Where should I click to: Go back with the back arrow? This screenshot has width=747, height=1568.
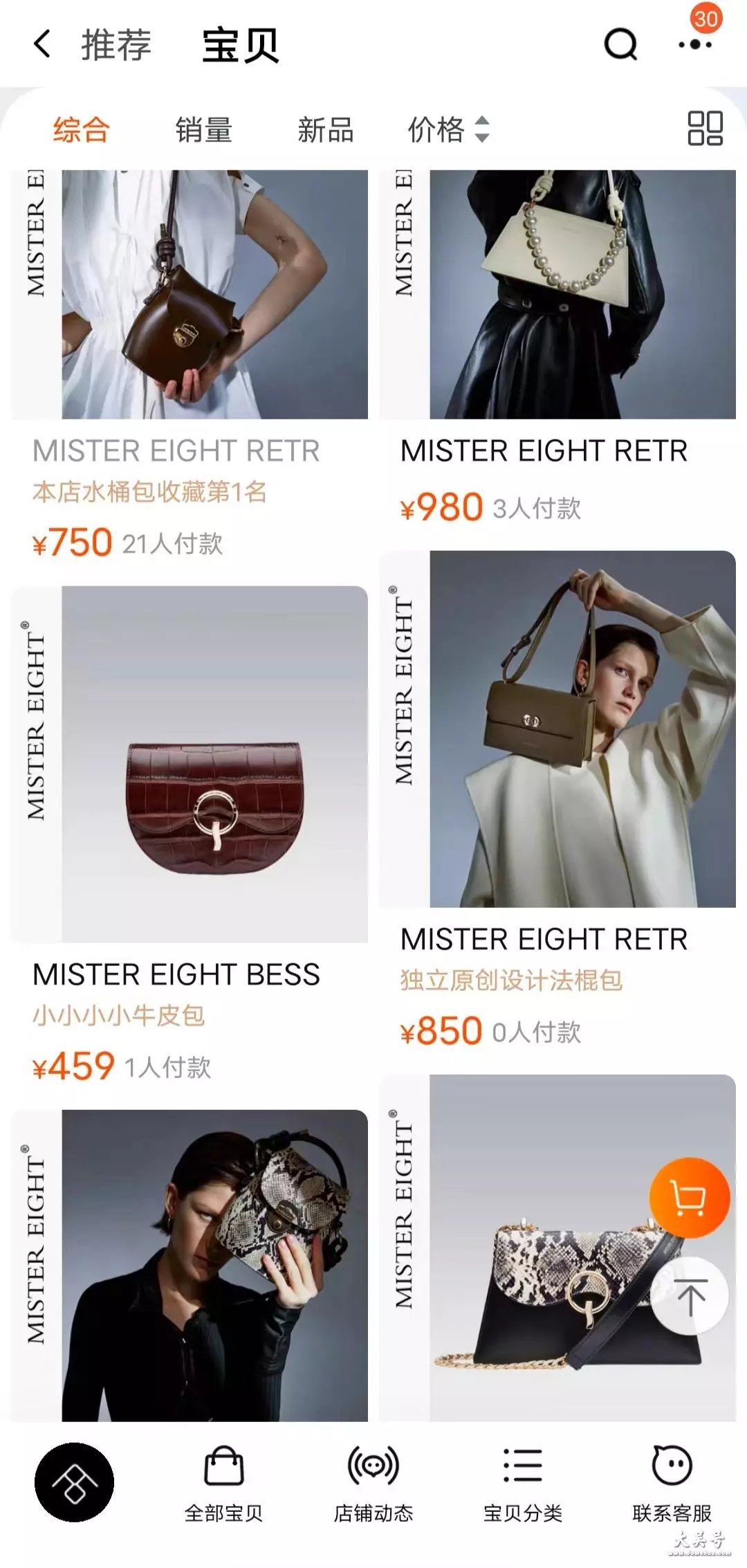tap(43, 45)
